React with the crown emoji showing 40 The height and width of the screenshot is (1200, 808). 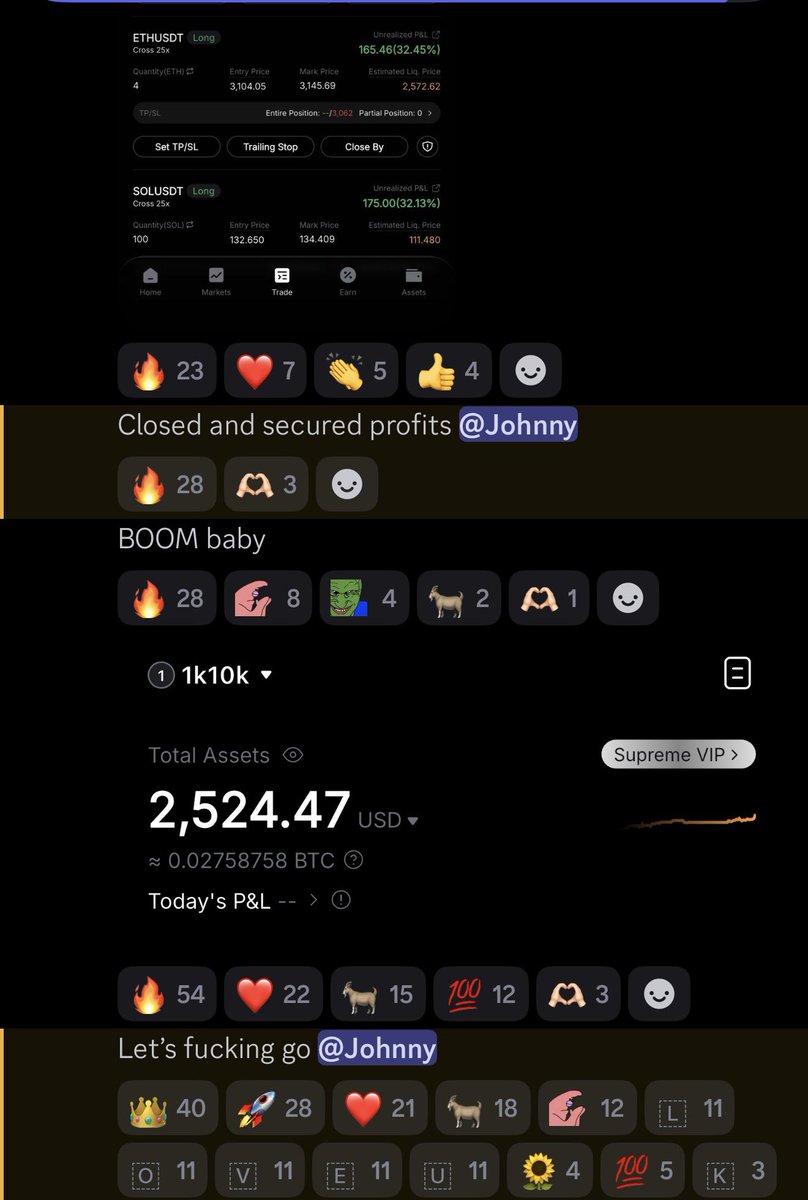[x=167, y=1108]
